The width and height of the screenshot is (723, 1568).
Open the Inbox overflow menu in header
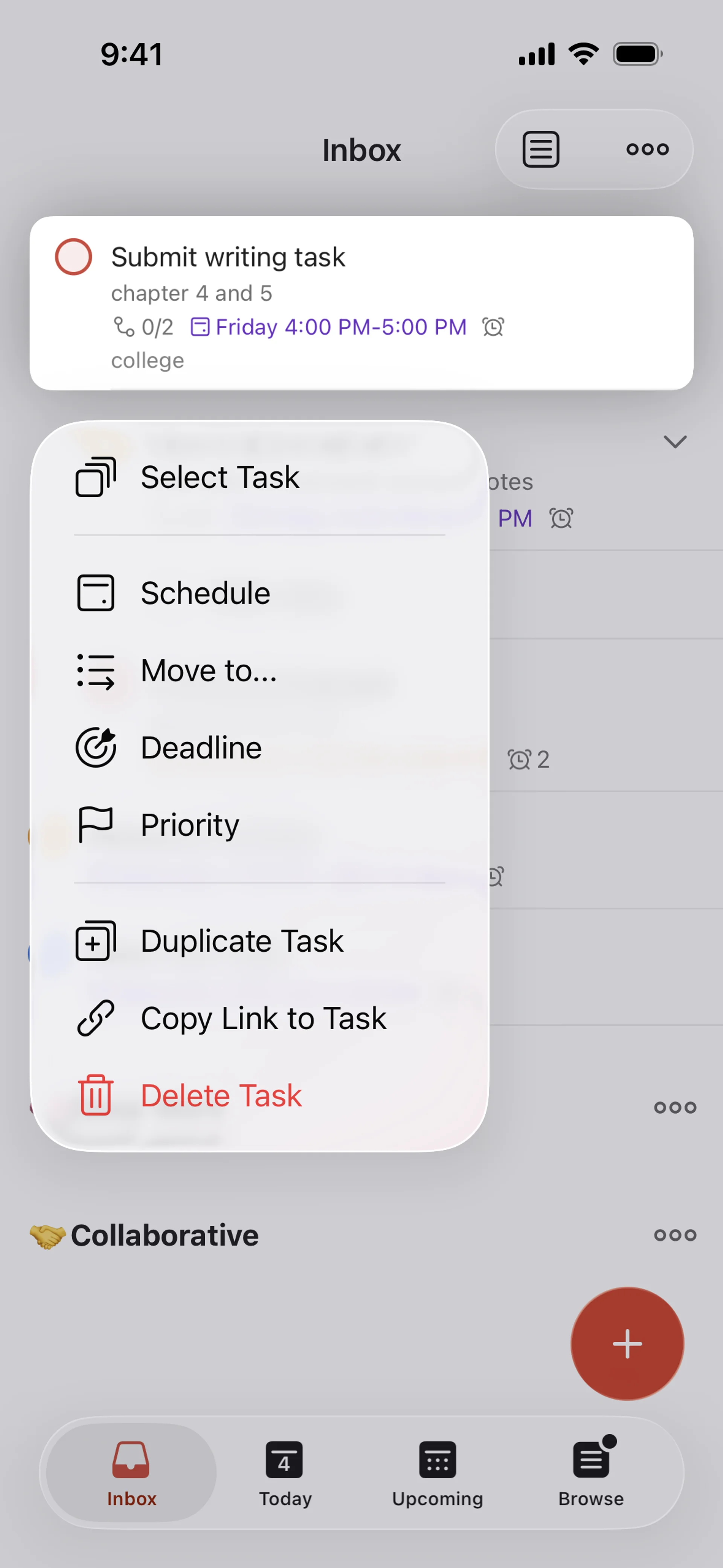pos(648,149)
